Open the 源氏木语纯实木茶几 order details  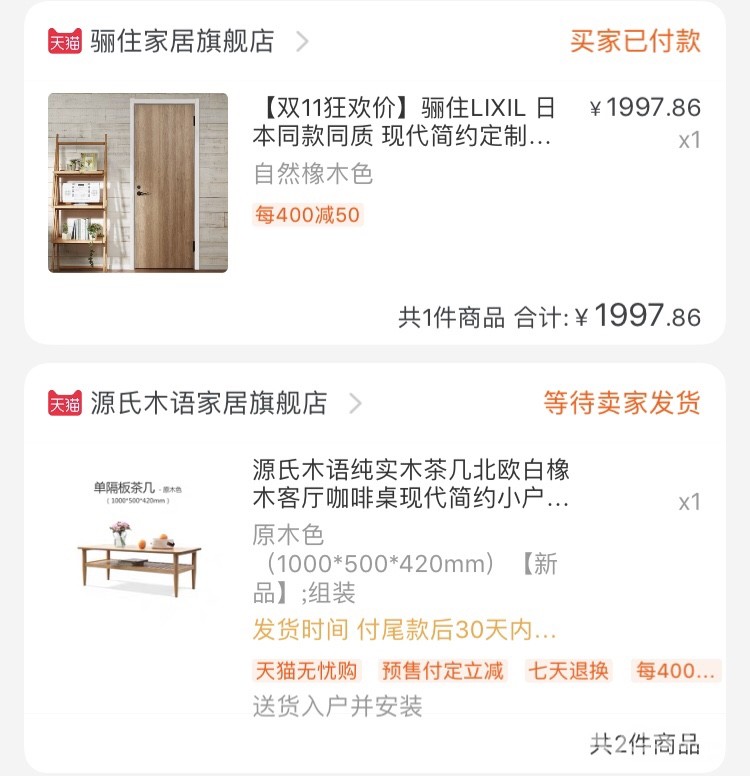411,483
